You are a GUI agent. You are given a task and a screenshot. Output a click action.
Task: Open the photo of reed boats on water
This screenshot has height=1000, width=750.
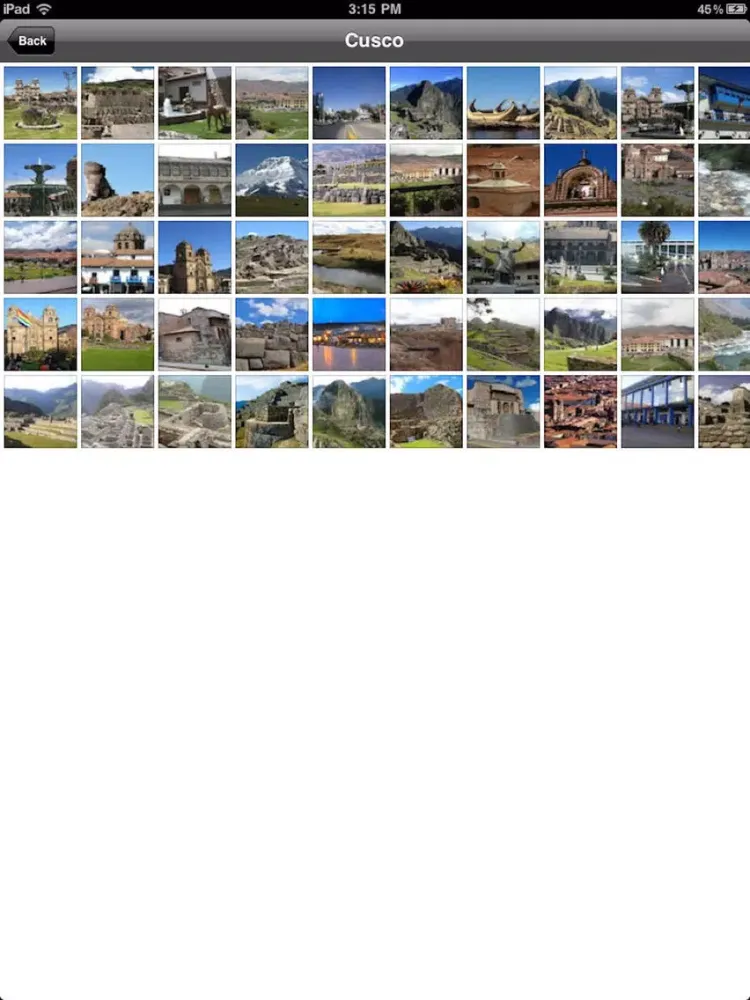click(x=503, y=103)
